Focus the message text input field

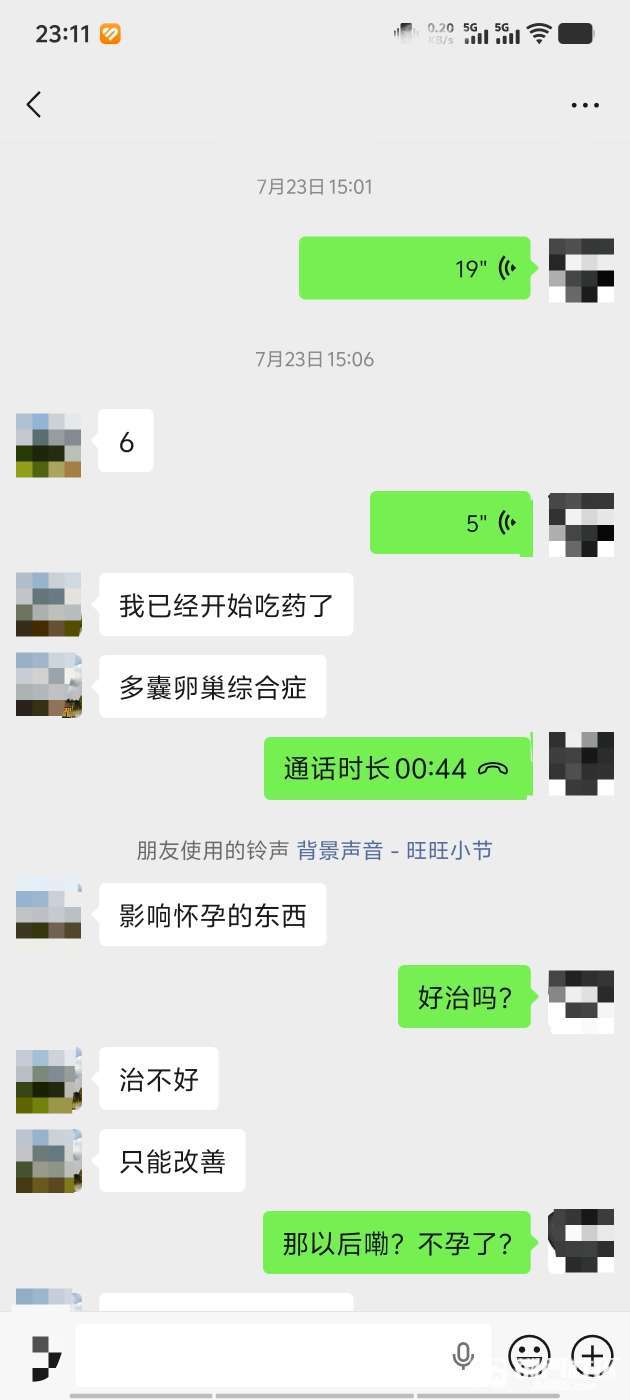260,1357
